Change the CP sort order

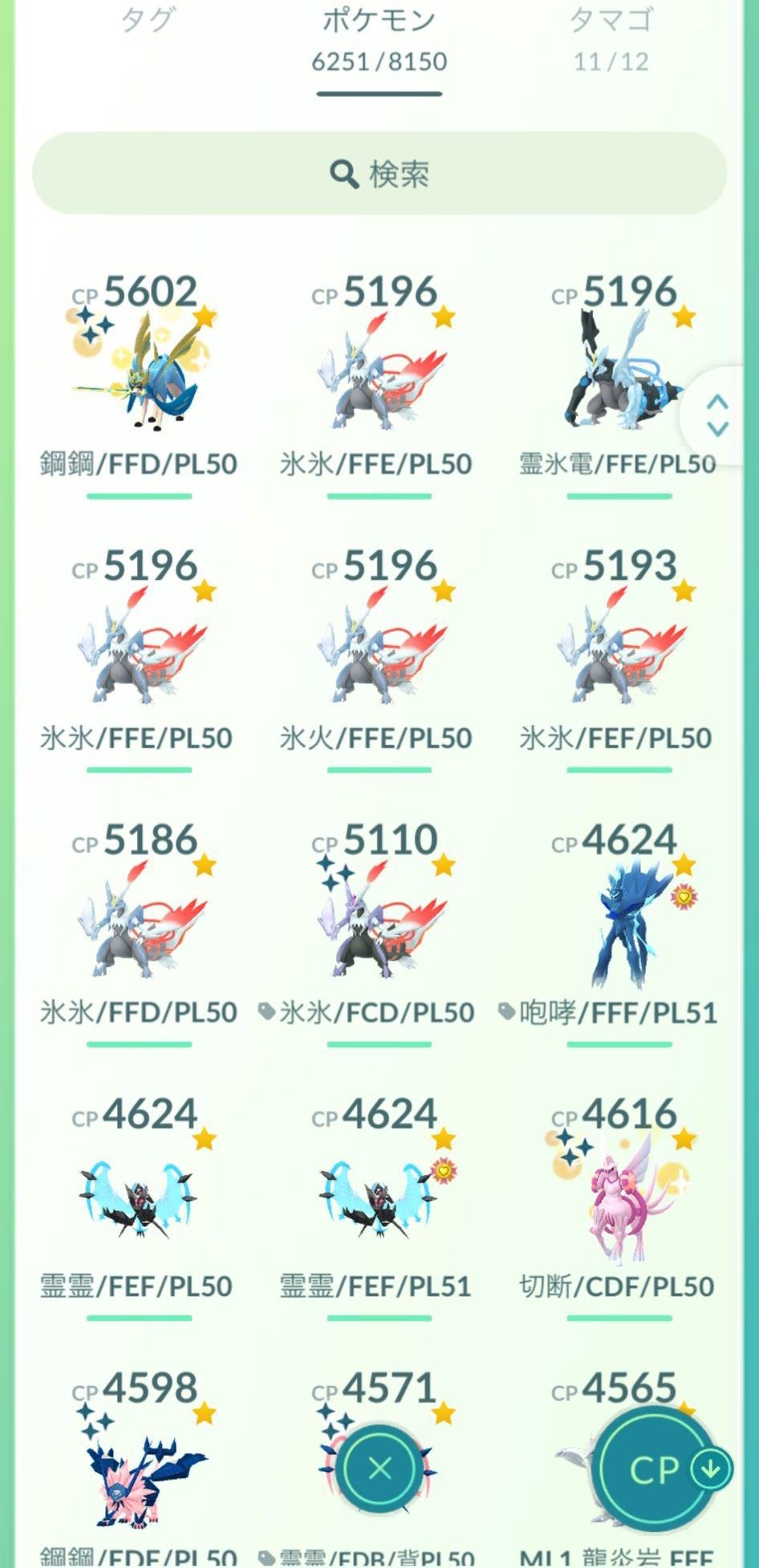tap(660, 1469)
